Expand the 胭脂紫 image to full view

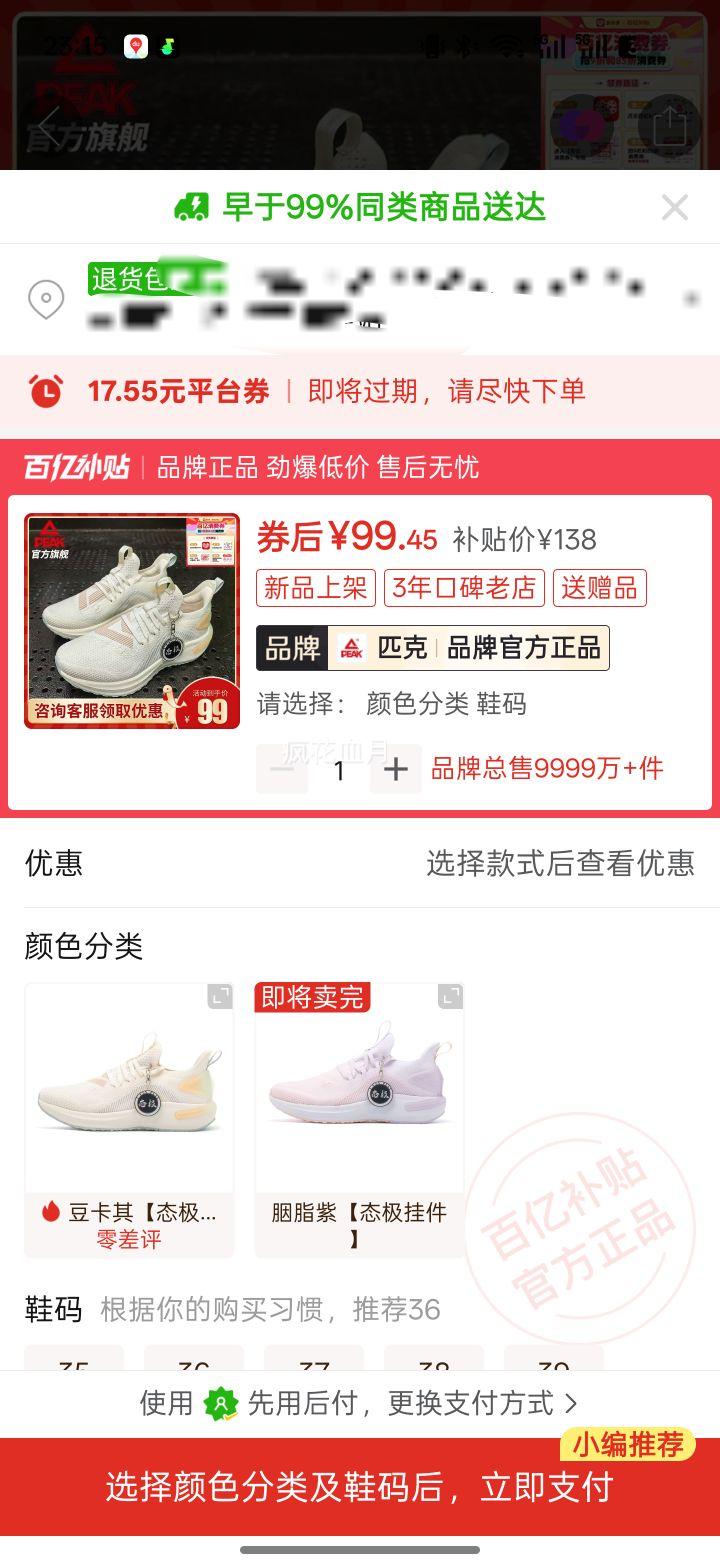pyautogui.click(x=451, y=996)
